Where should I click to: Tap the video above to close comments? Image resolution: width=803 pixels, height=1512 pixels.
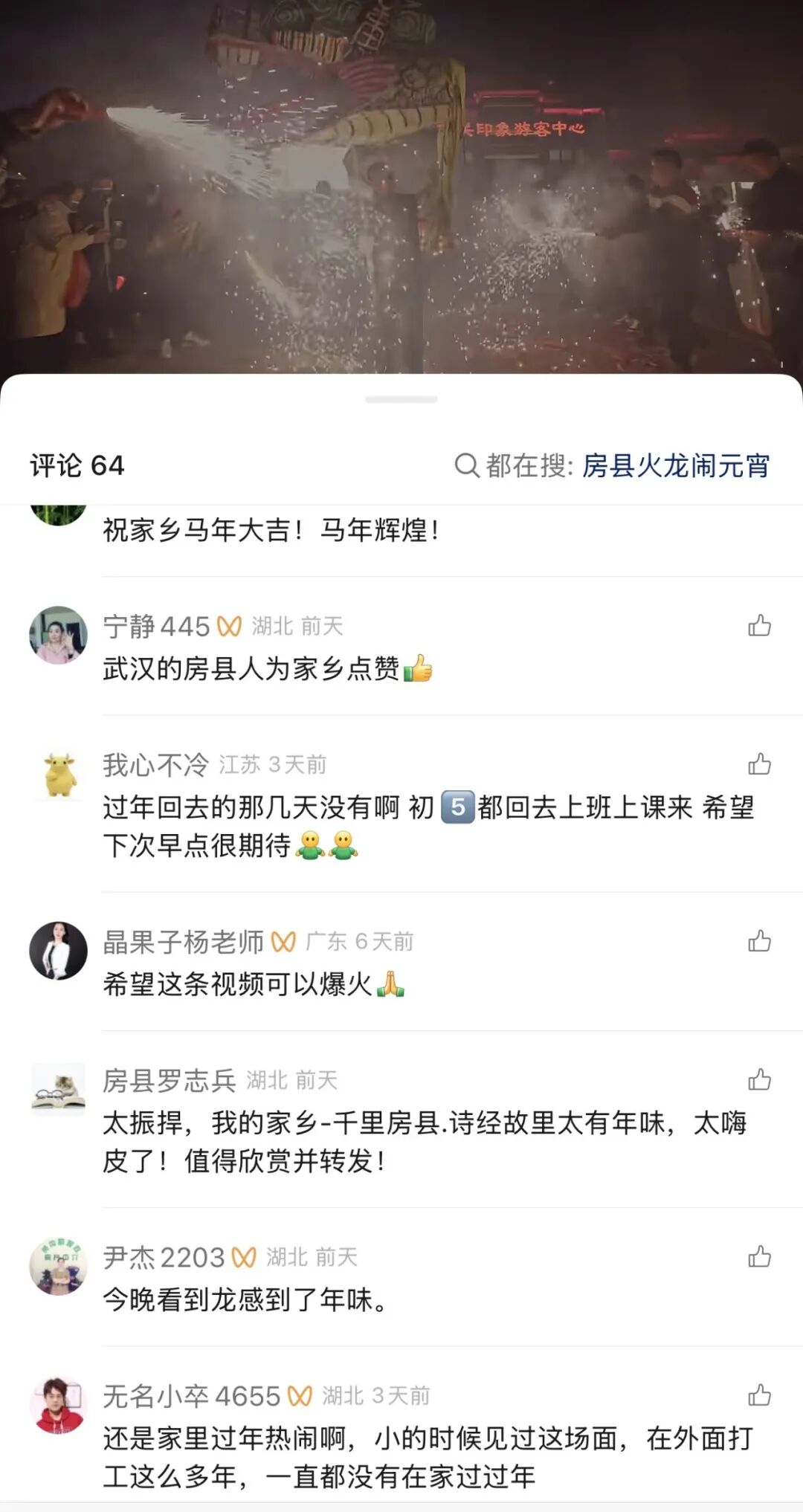tap(401, 186)
